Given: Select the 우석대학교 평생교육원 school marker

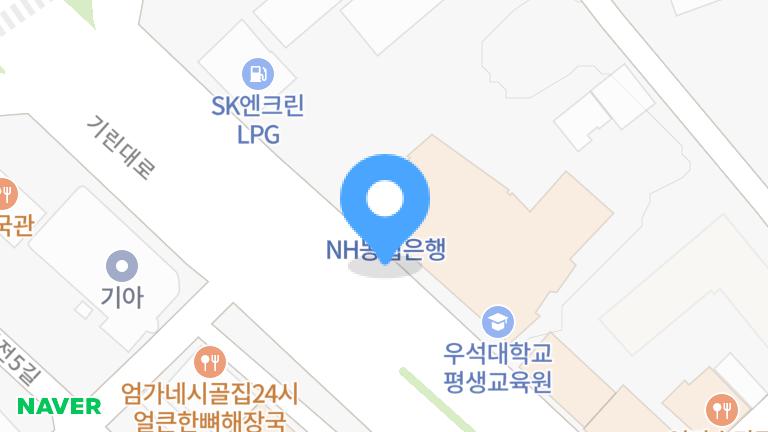Looking at the screenshot, I should pyautogui.click(x=497, y=322).
